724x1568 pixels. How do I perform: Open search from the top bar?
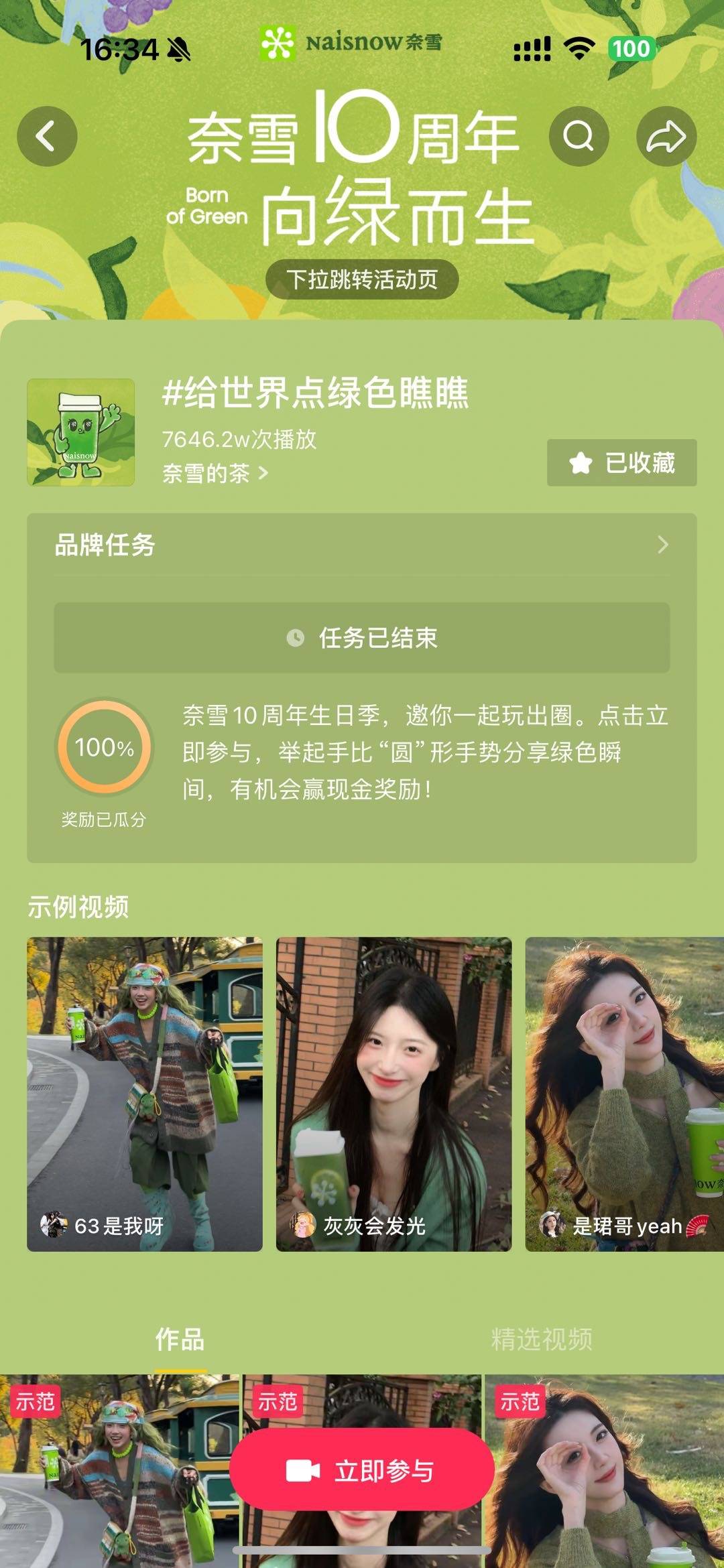coord(579,136)
